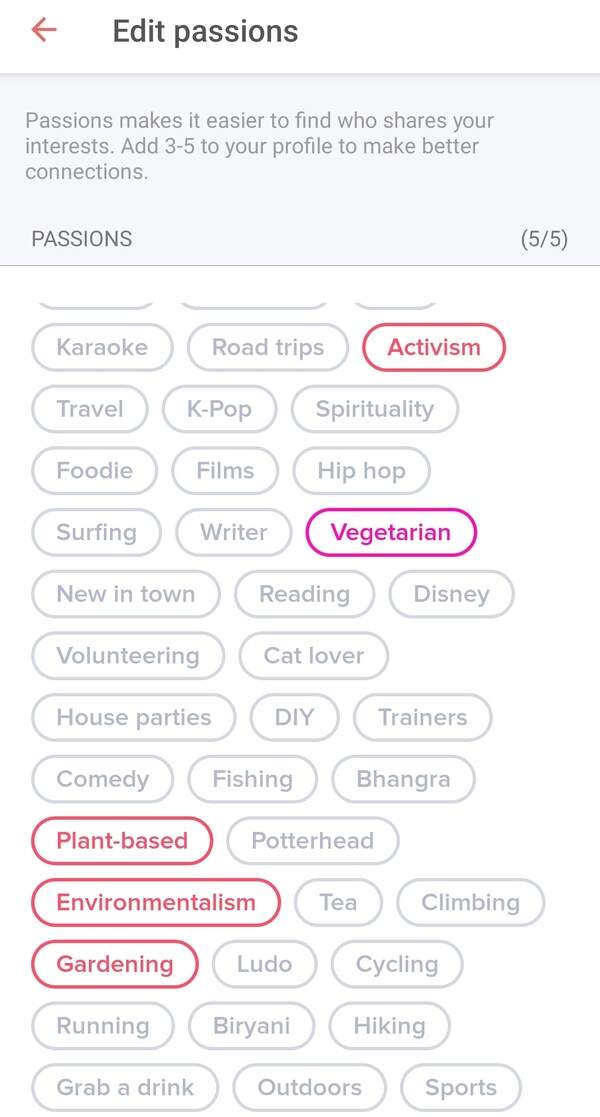The image size is (600, 1117).
Task: Remove Gardening from passions
Action: click(x=115, y=964)
